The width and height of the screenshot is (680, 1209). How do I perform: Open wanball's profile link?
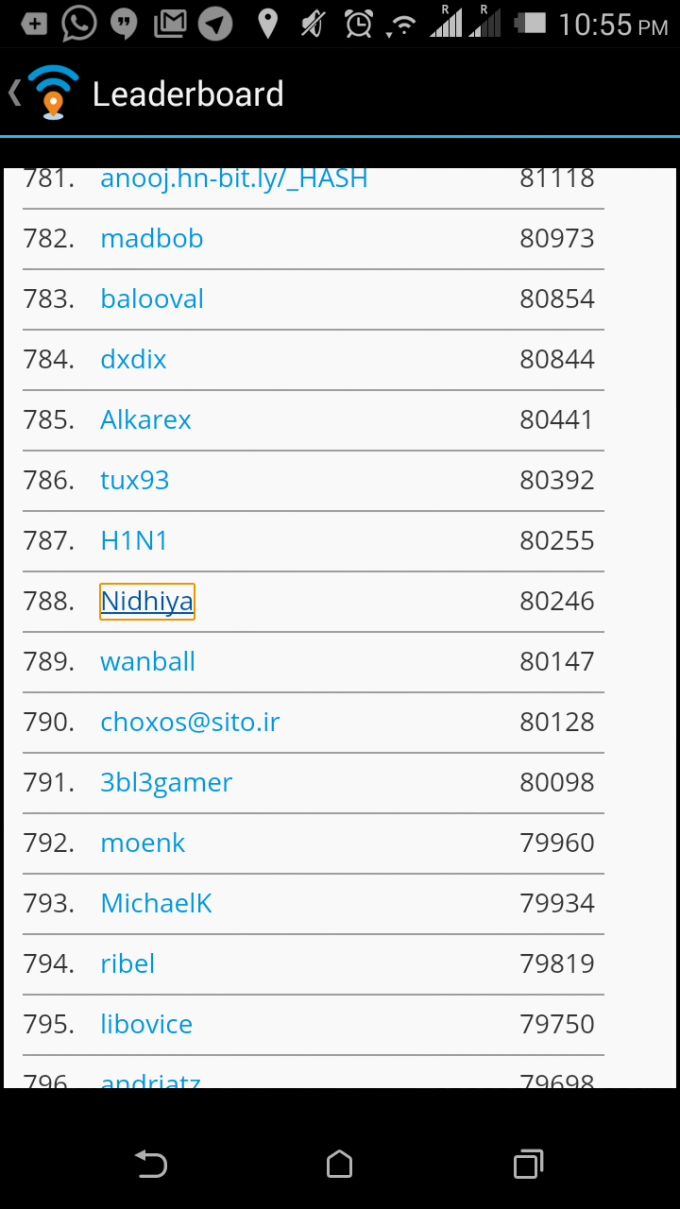coord(148,662)
